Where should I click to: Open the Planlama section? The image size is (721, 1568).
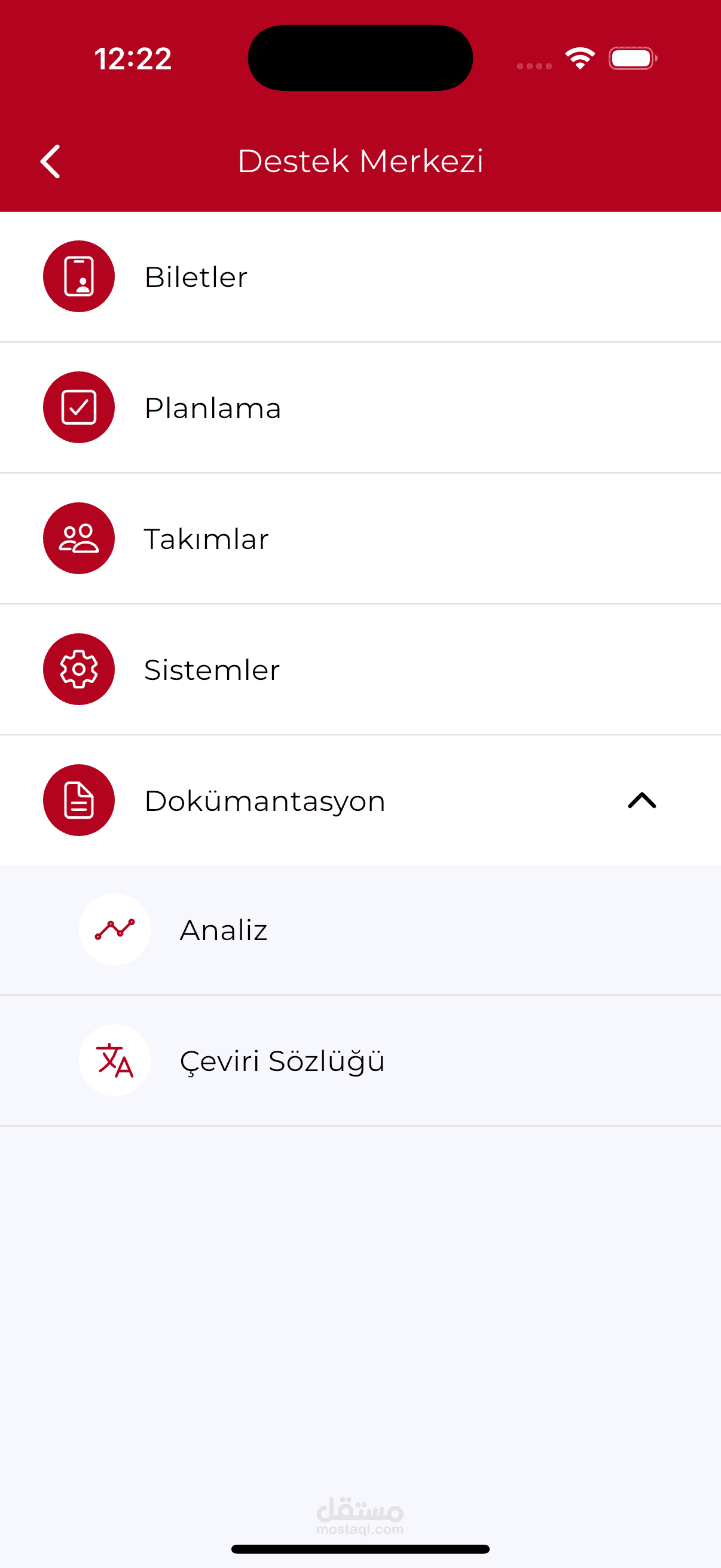(x=360, y=407)
